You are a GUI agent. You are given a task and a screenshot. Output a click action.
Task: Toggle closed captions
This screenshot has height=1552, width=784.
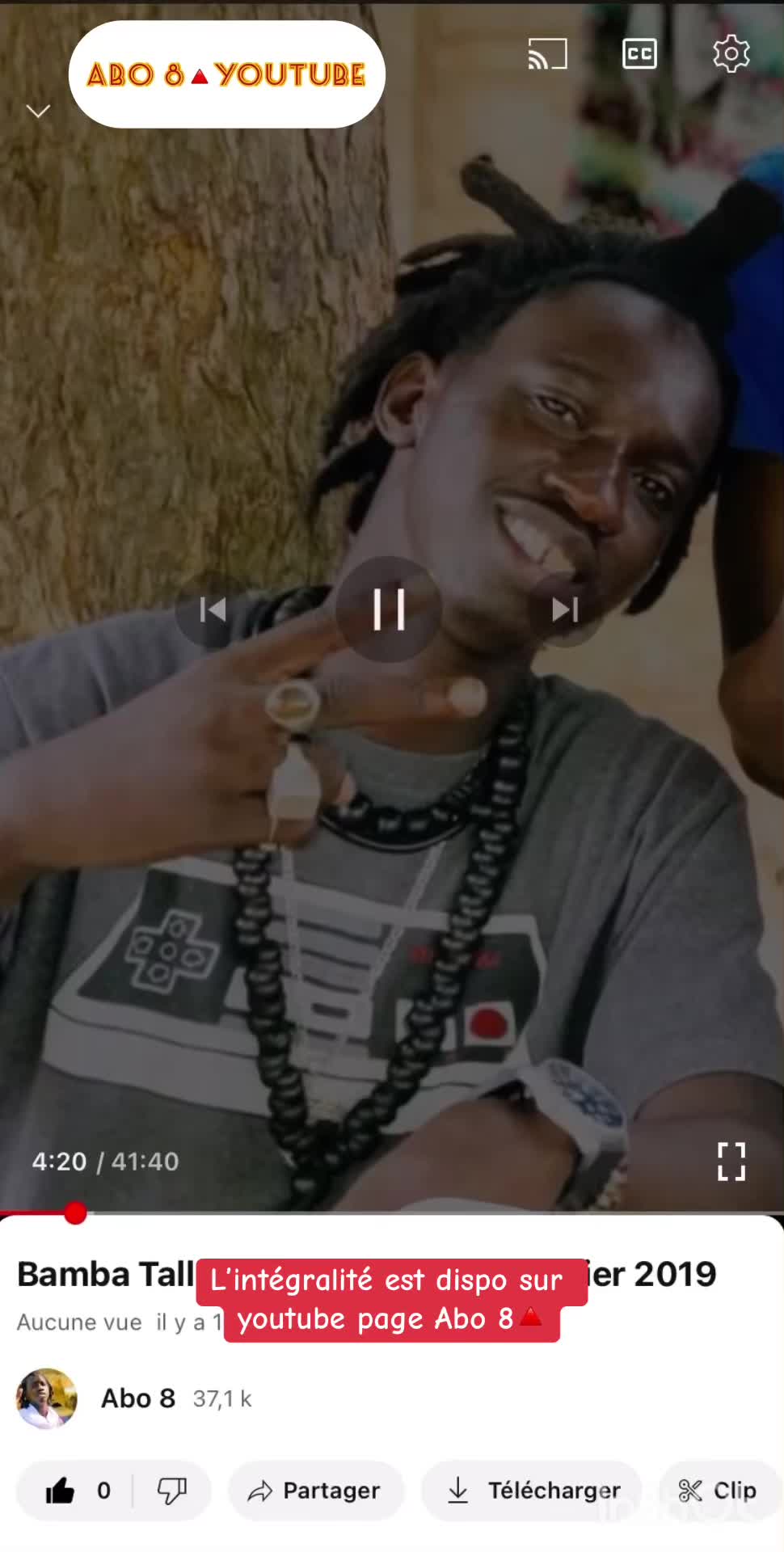[x=639, y=55]
